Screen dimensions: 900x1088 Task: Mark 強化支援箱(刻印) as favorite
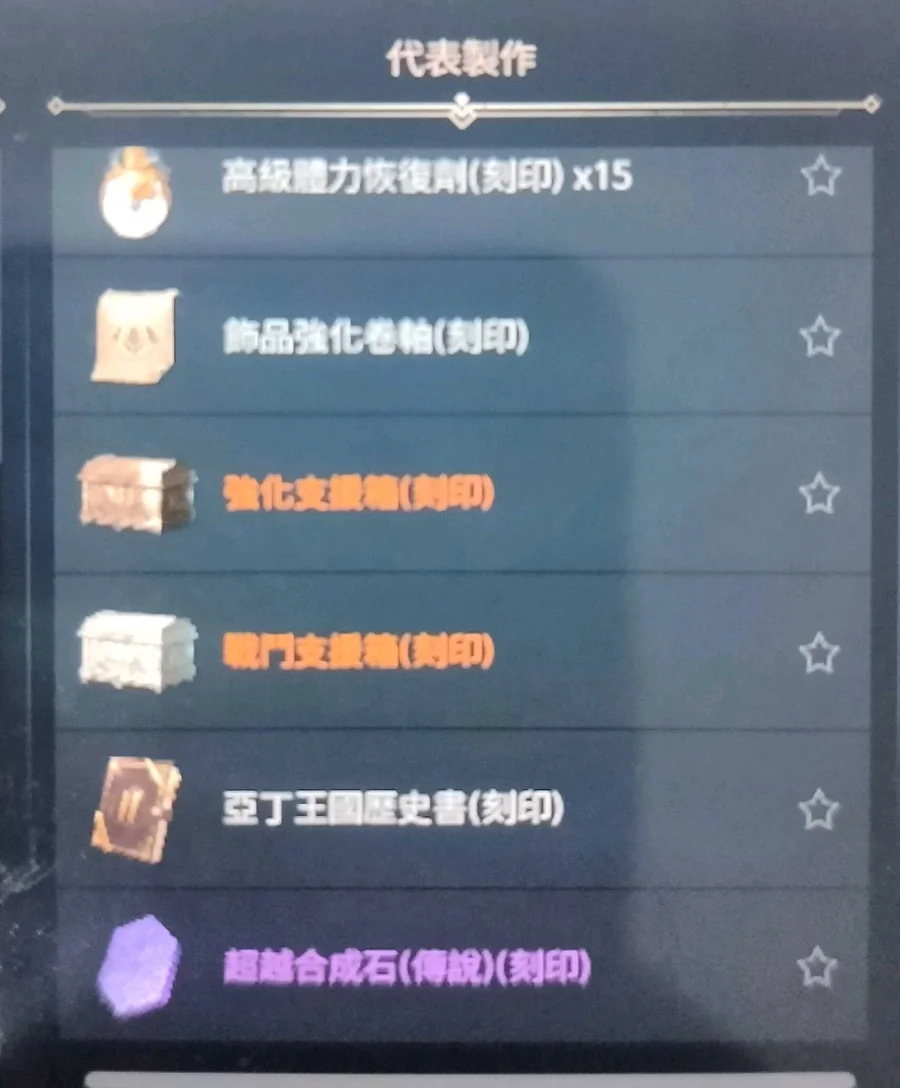click(820, 494)
